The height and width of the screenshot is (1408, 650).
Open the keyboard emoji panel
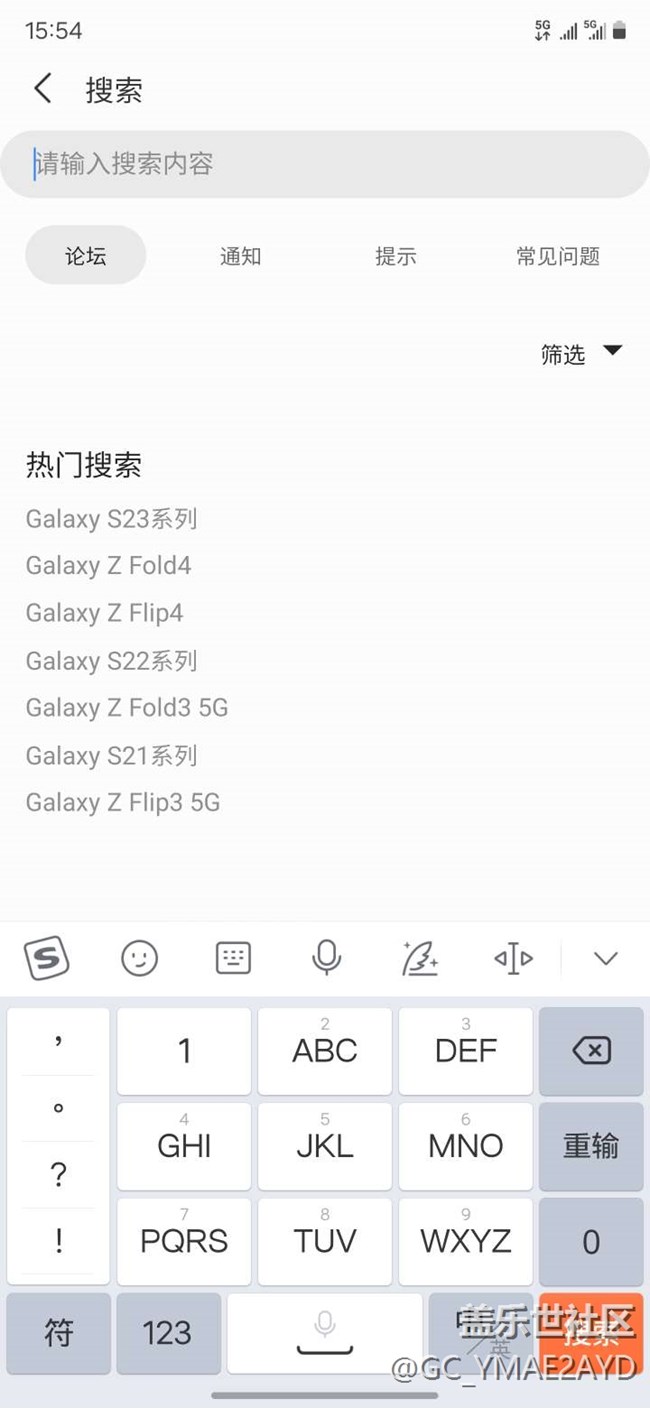[140, 958]
